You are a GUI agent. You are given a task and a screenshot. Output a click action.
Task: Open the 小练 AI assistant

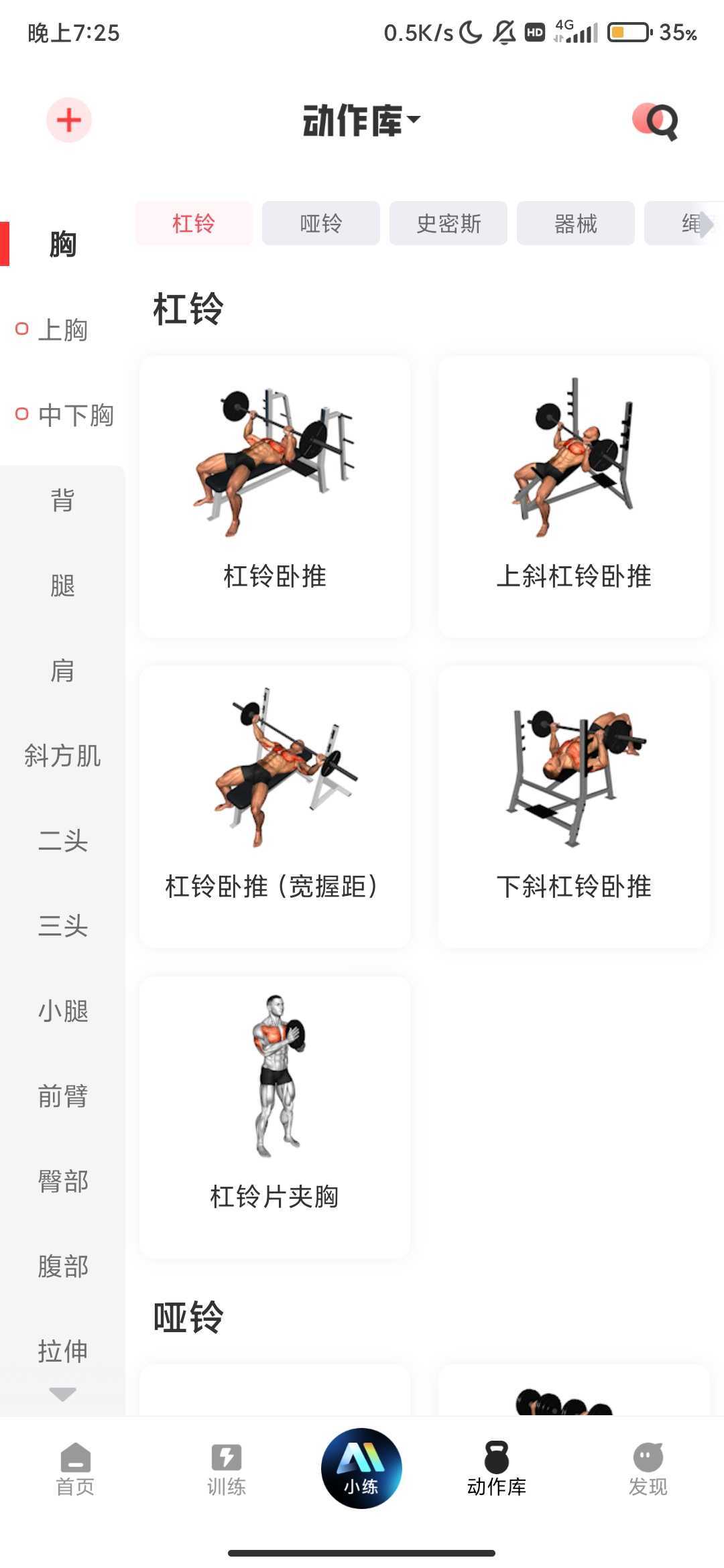(x=361, y=1469)
